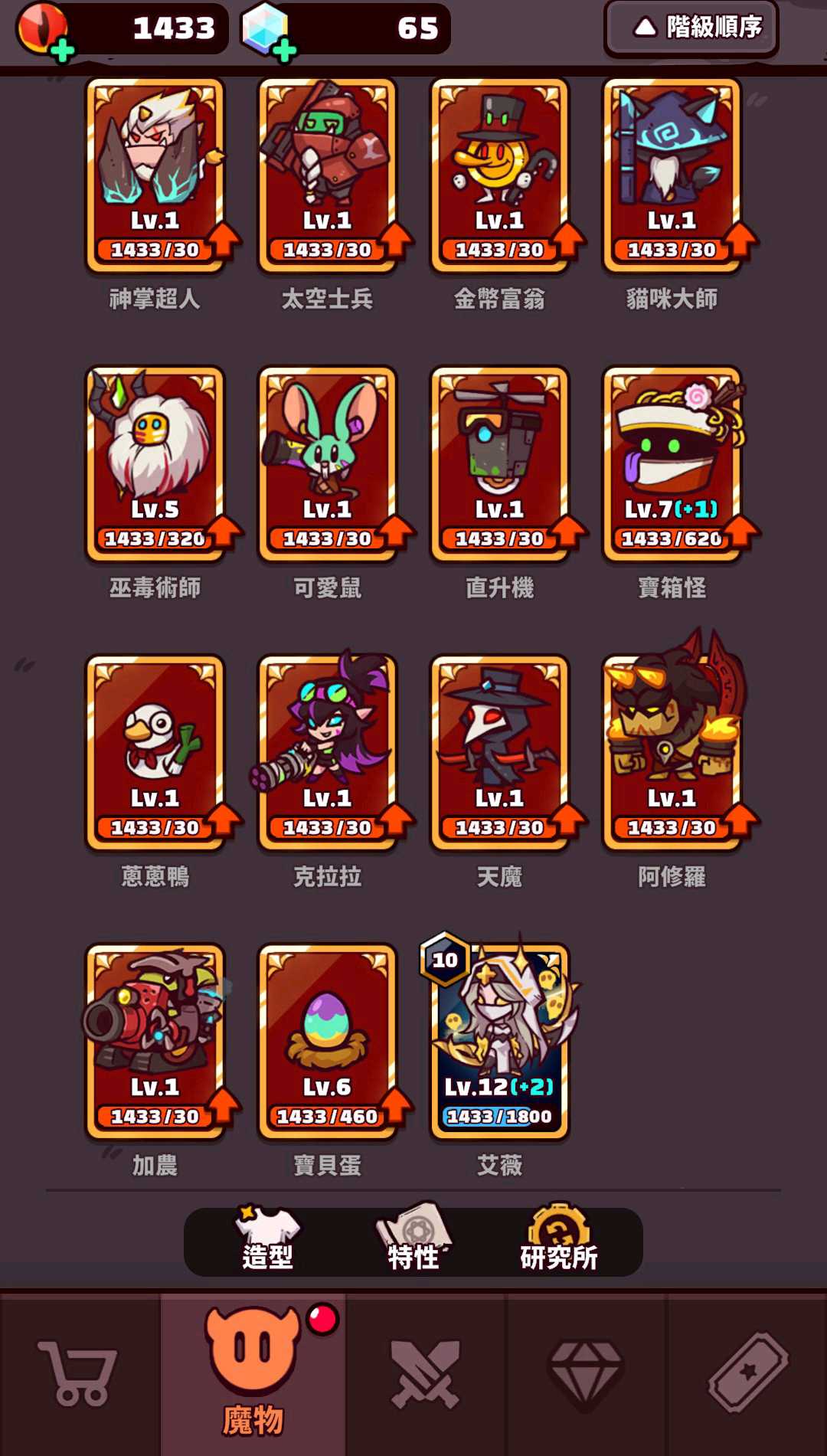The image size is (827, 1456).
Task: Open the 神掌超人 monster card
Action: [155, 176]
